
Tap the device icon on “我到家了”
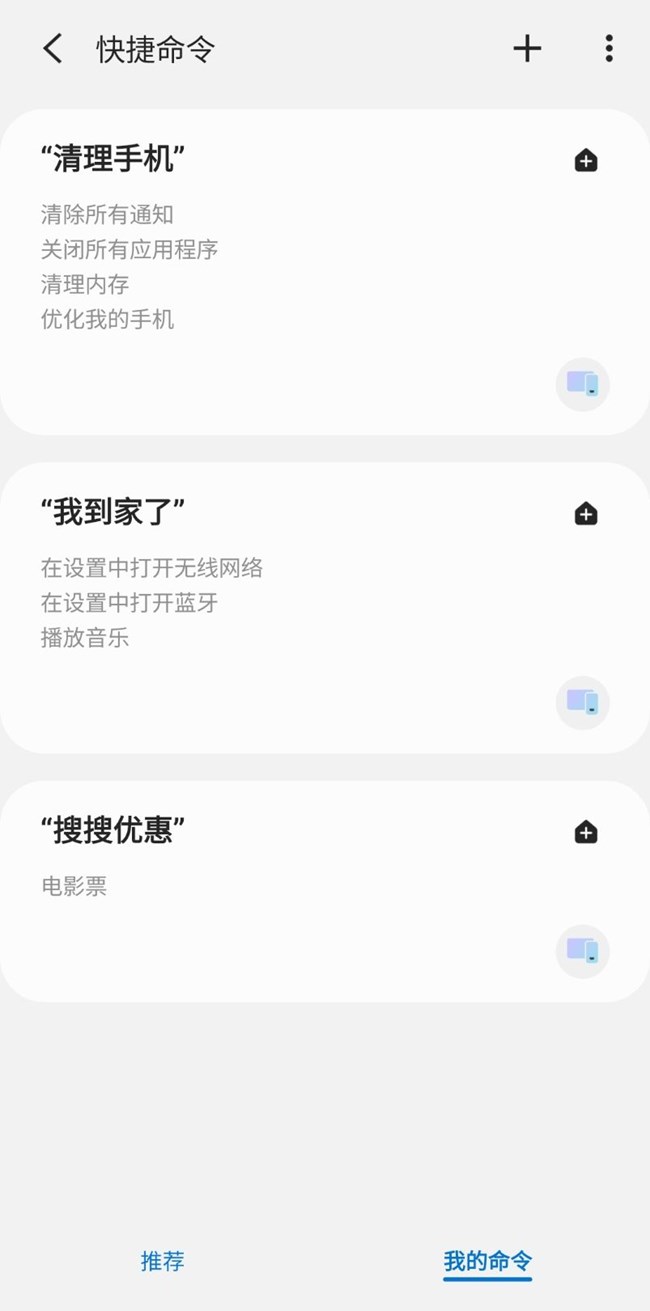(583, 702)
